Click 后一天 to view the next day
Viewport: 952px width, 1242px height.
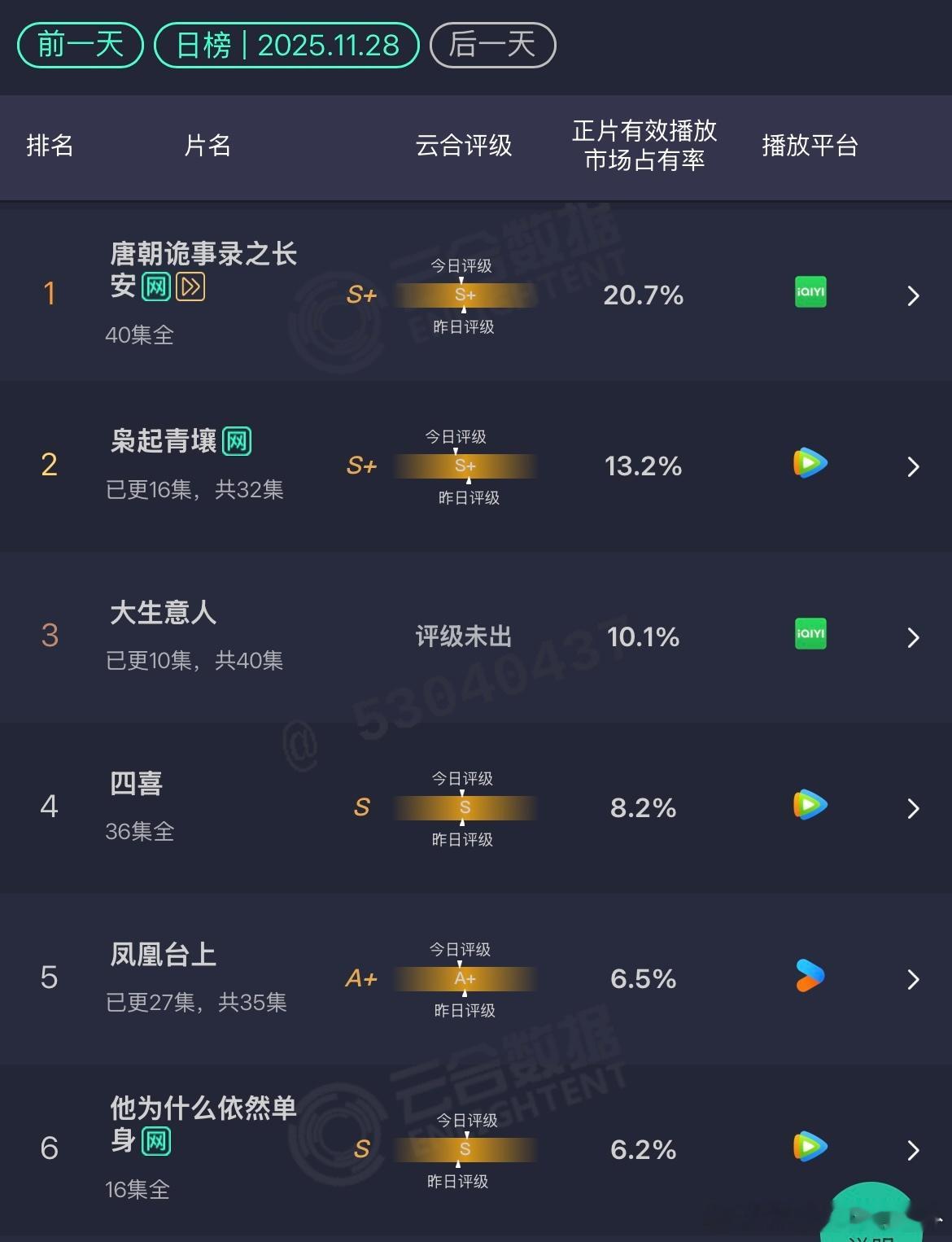click(x=491, y=46)
